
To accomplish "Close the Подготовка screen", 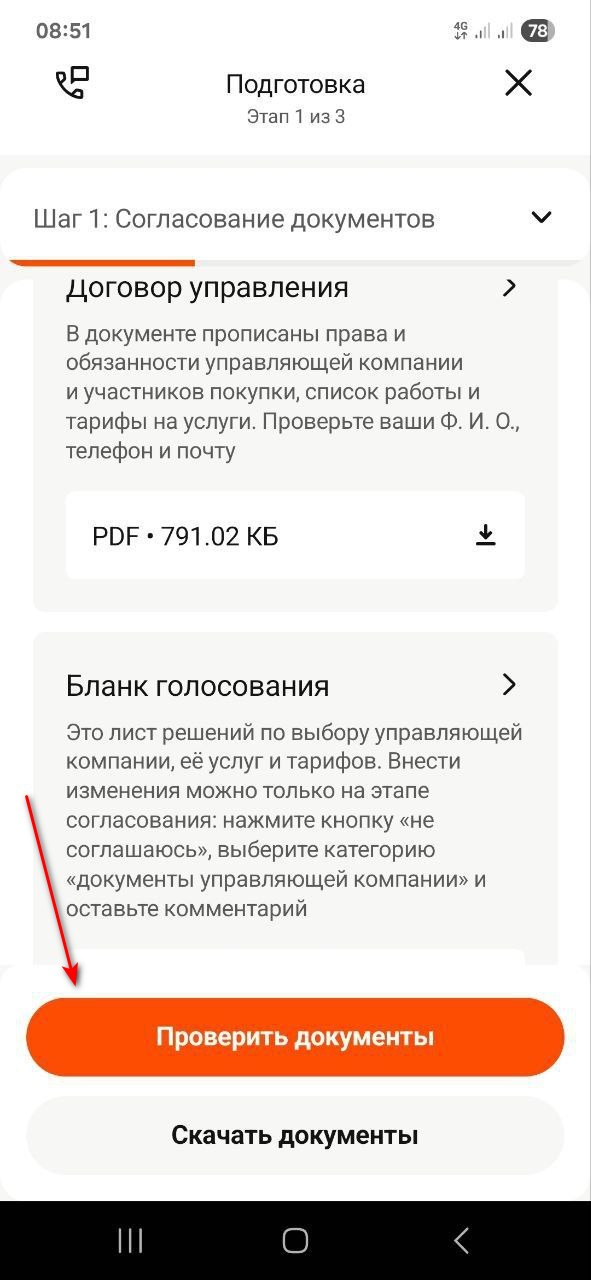I will (518, 82).
